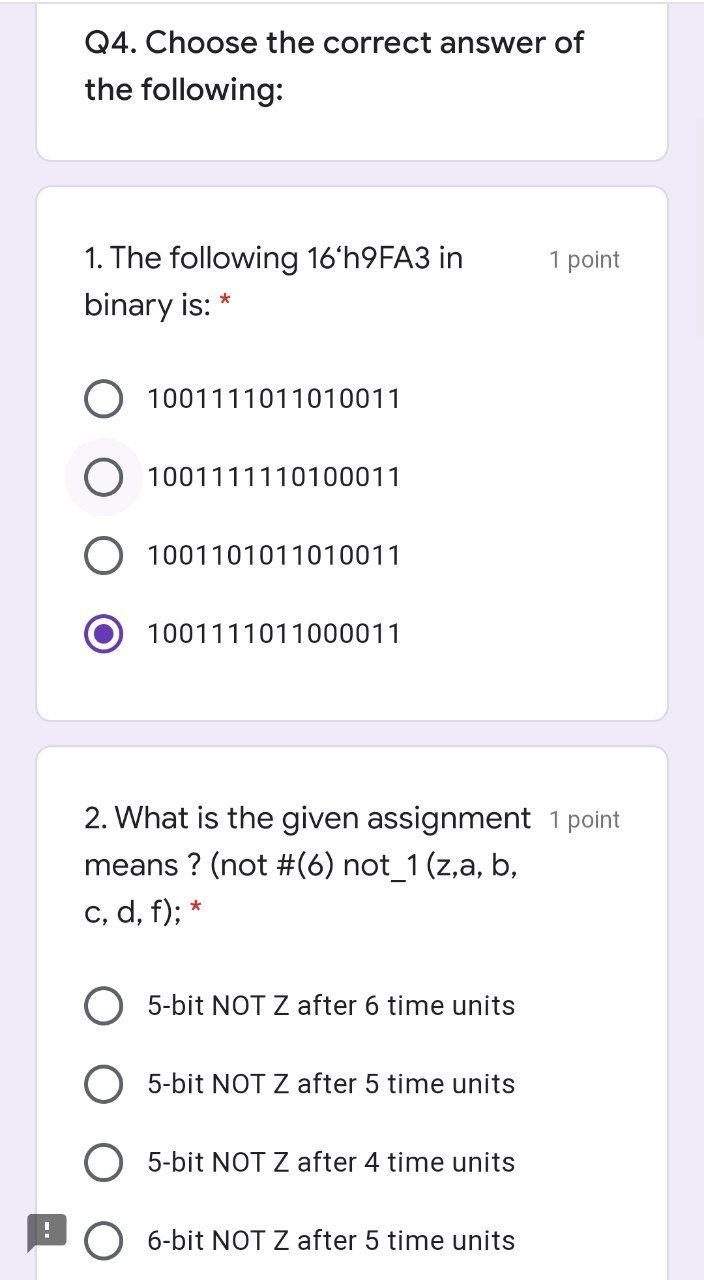Open the report problem exclamation icon
Screen dimensions: 704x1280
[47, 1231]
